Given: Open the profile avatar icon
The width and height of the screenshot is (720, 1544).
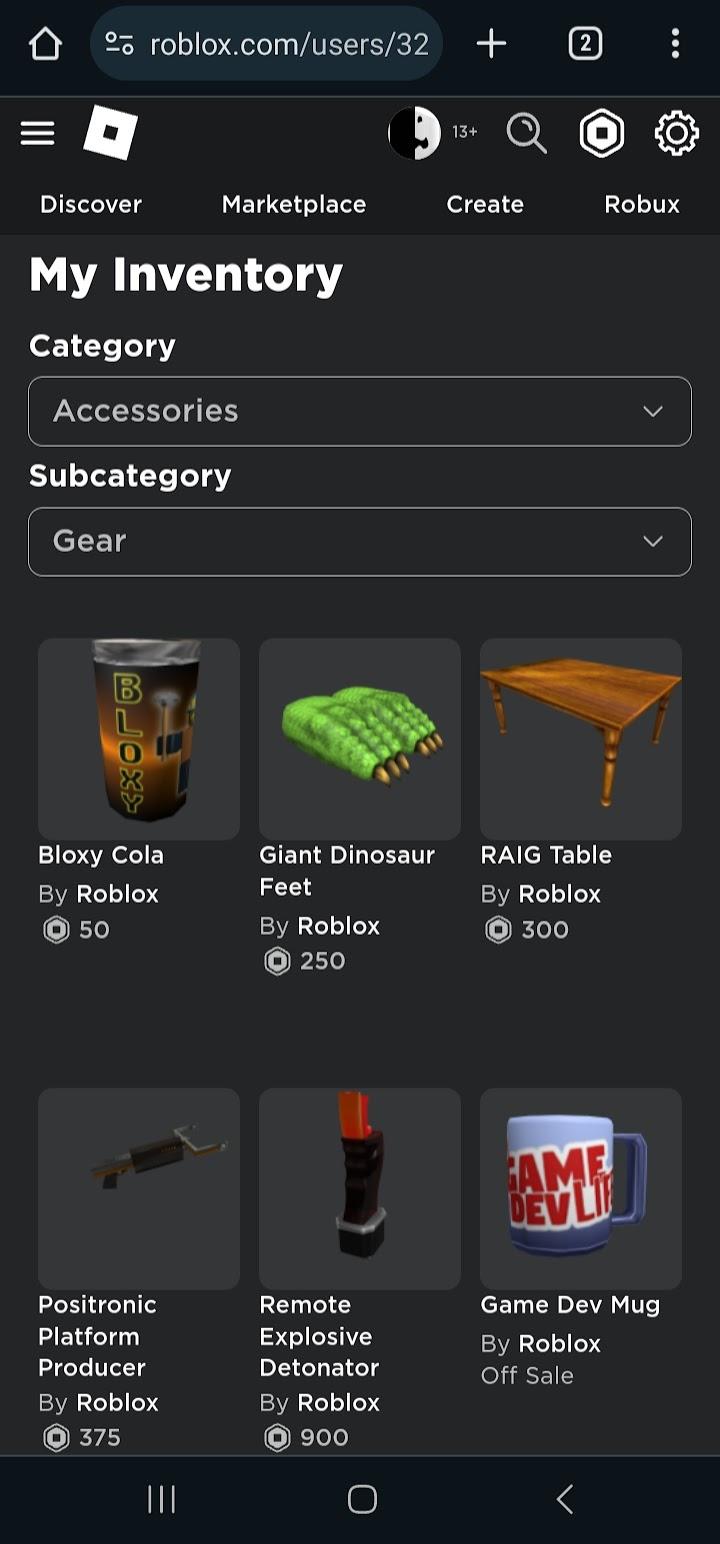Looking at the screenshot, I should pyautogui.click(x=414, y=133).
